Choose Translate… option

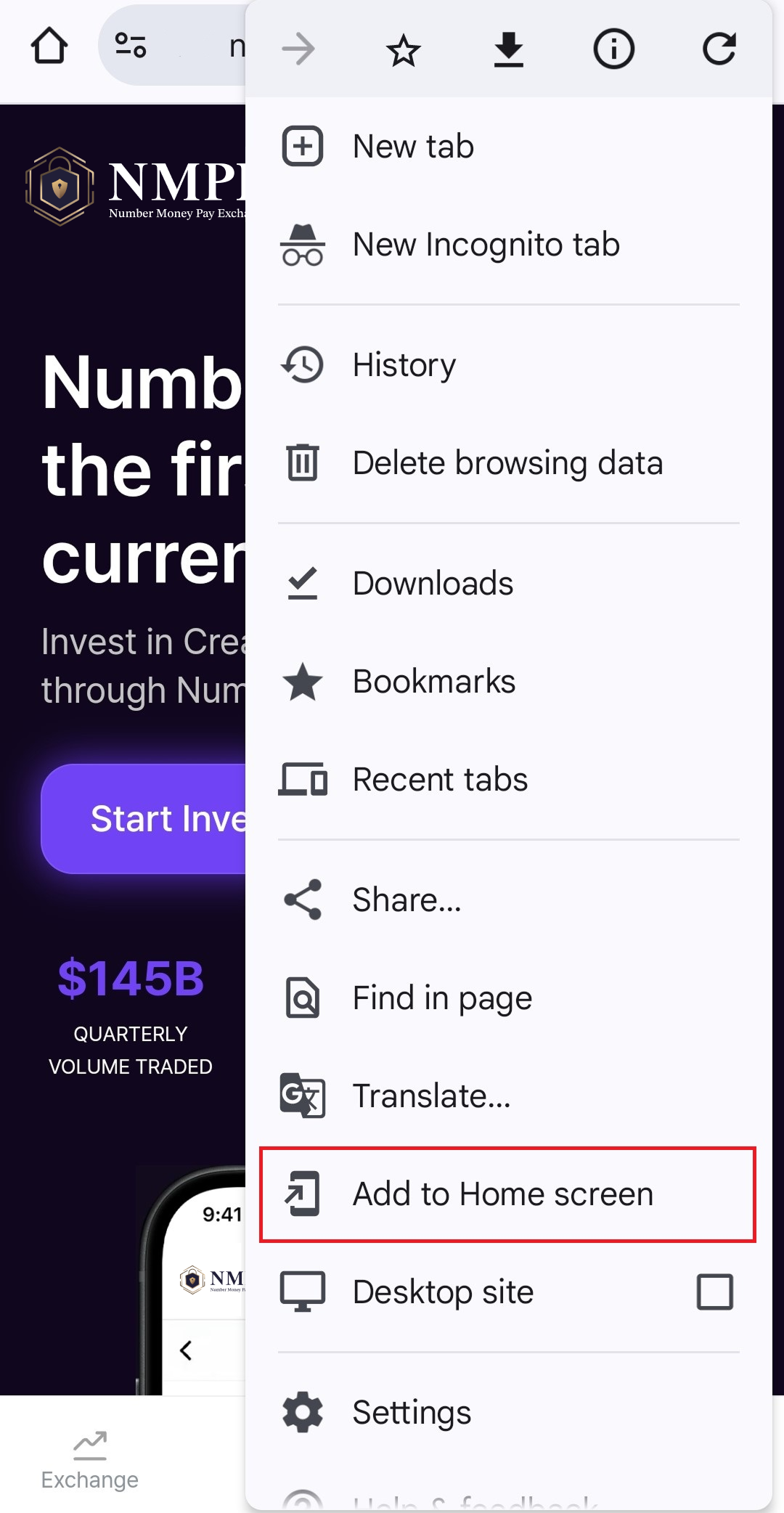(508, 1096)
